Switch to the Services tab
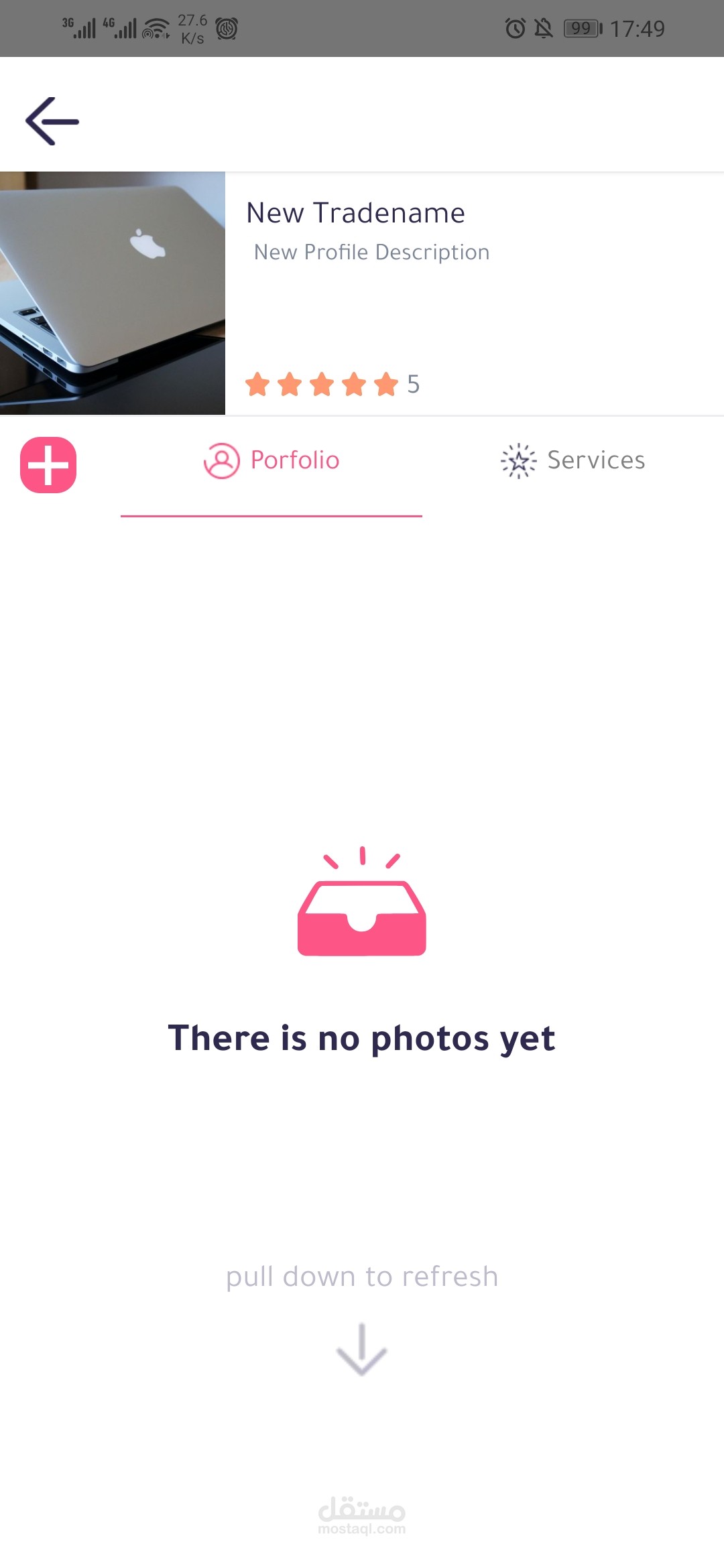This screenshot has height=1568, width=724. pyautogui.click(x=573, y=461)
